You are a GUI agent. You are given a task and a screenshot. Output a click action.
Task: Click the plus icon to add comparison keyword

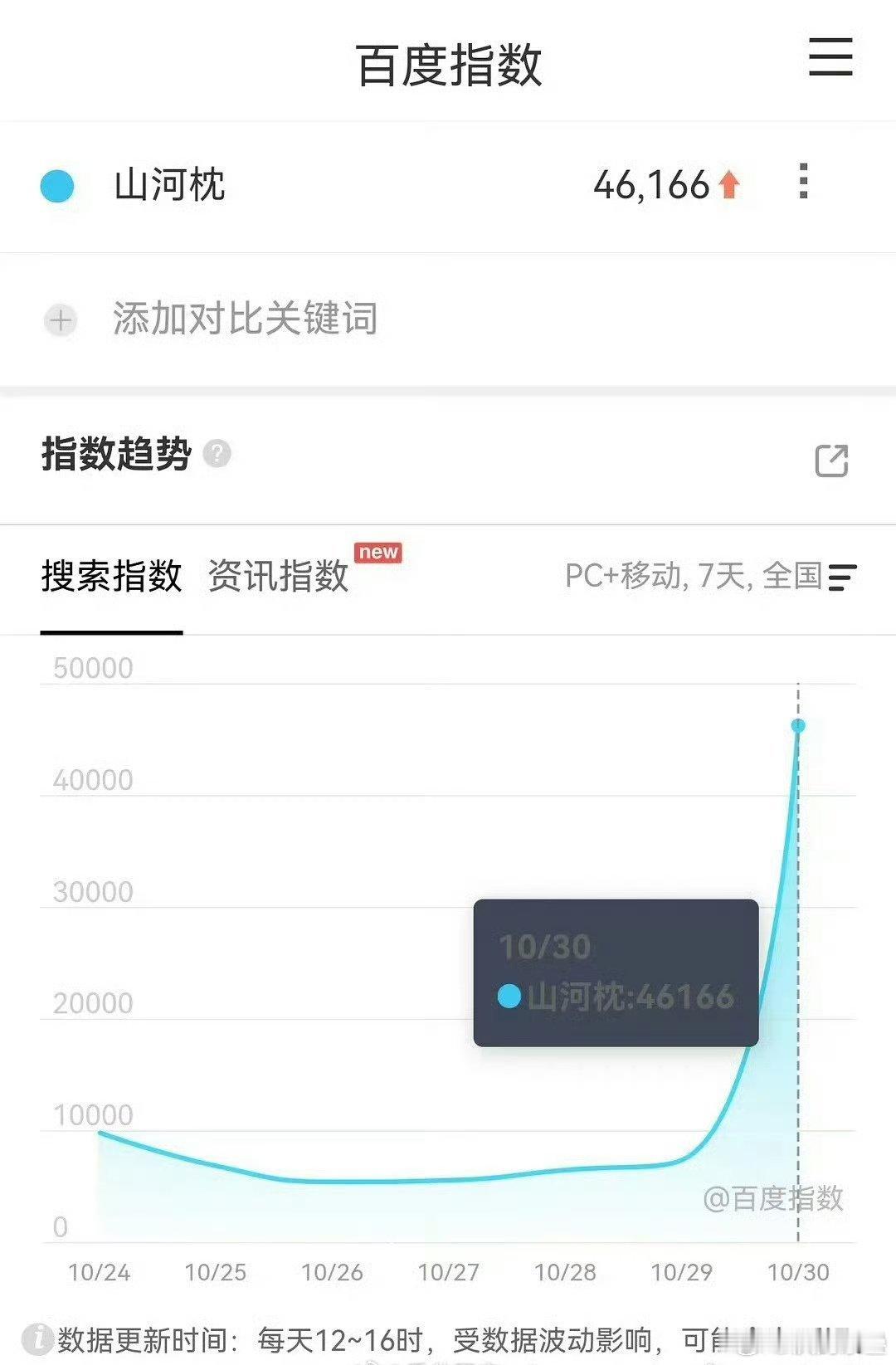(x=61, y=319)
